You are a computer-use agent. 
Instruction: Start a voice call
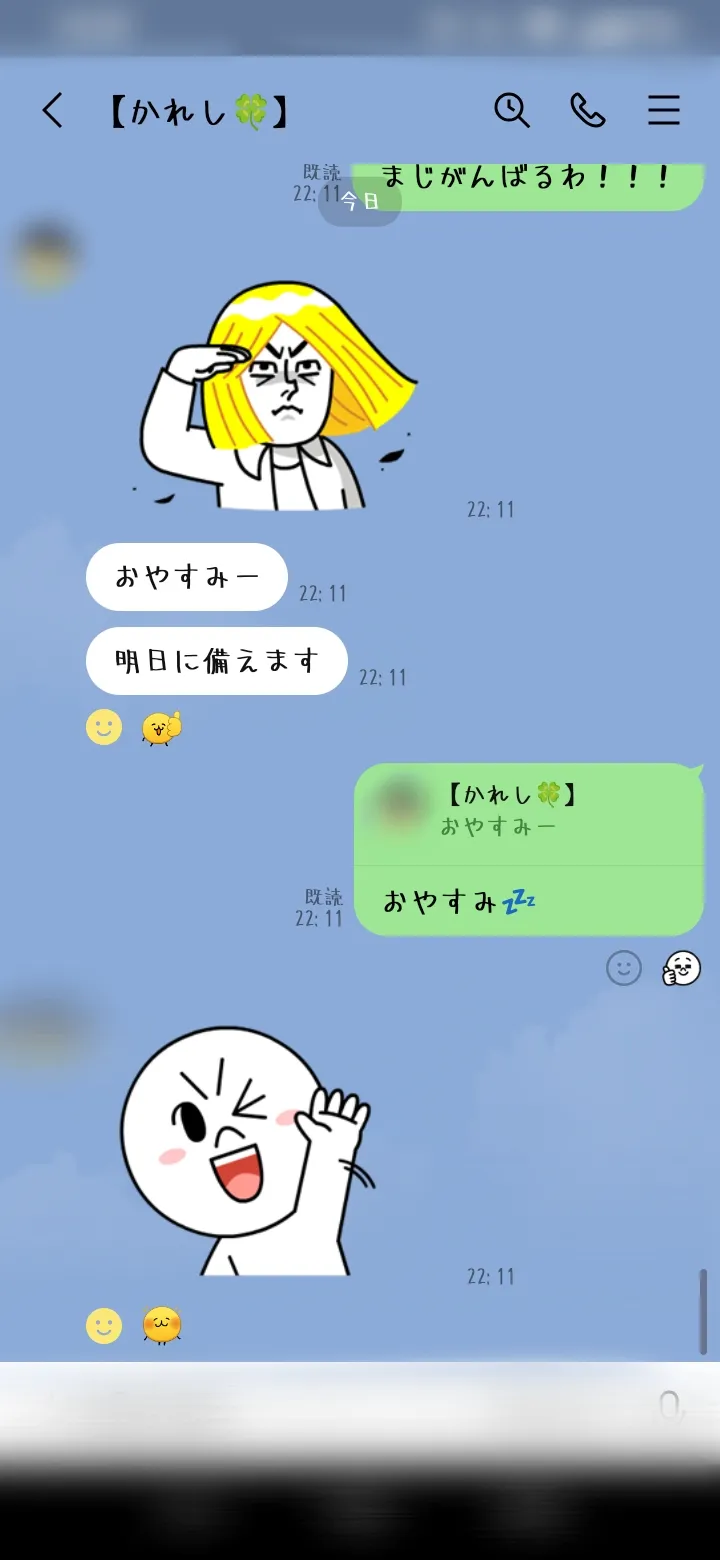tap(588, 110)
